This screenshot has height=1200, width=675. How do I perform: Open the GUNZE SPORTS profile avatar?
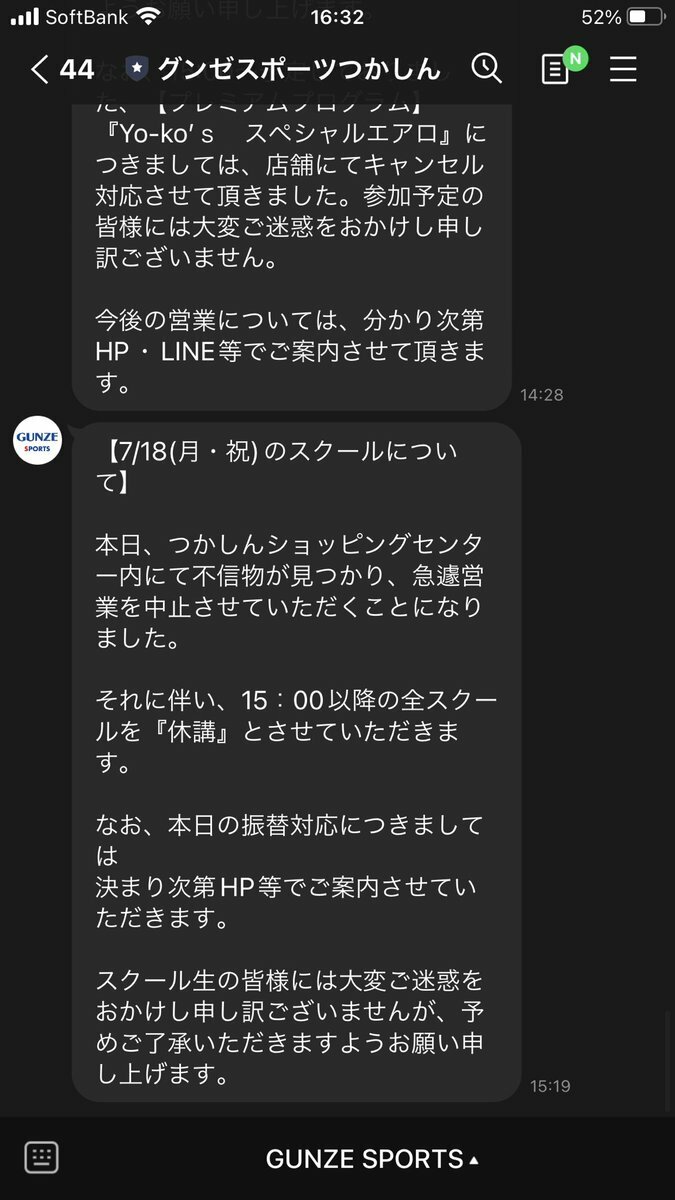37,442
